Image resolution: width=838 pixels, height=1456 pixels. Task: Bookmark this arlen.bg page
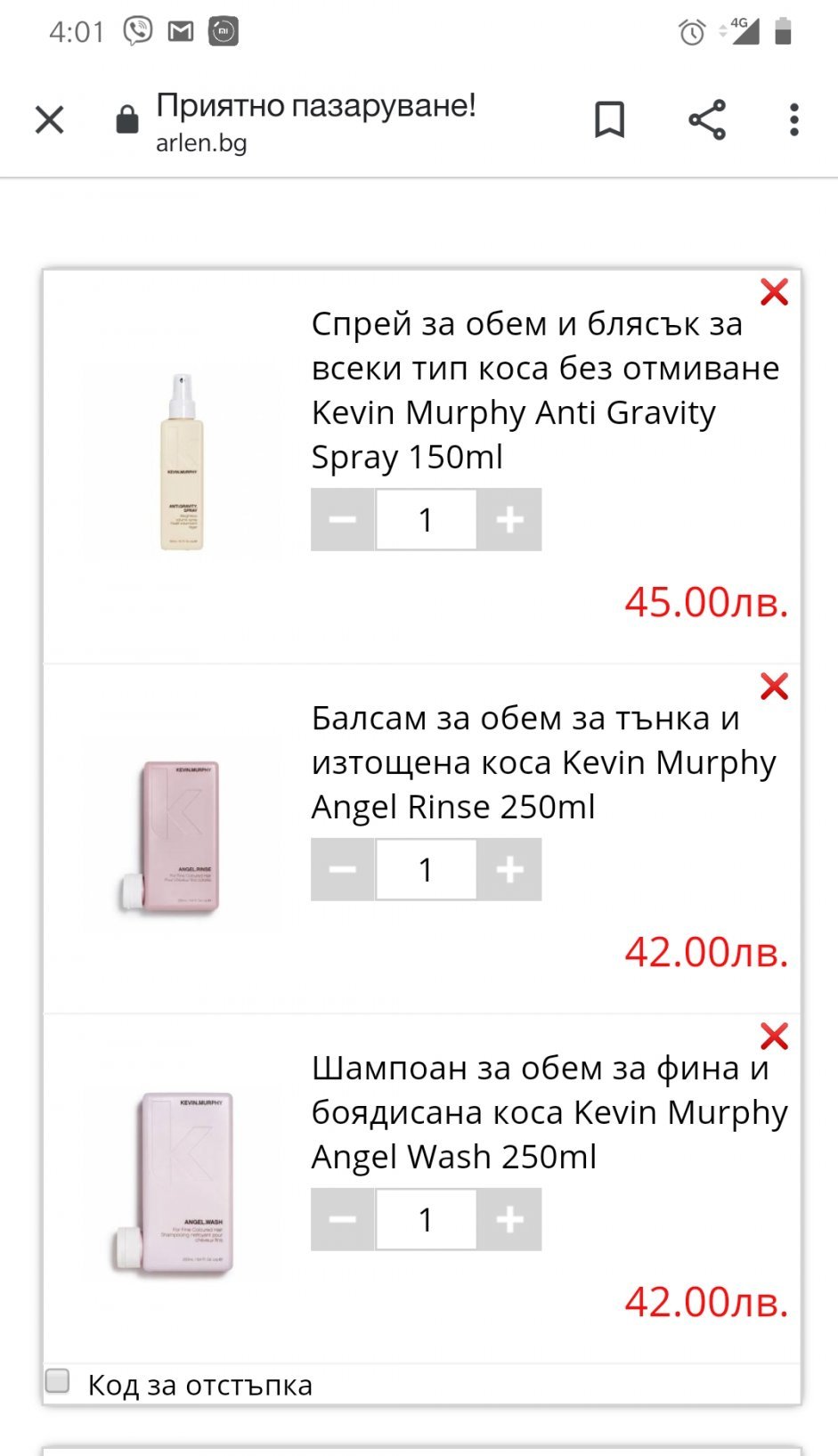pyautogui.click(x=609, y=119)
